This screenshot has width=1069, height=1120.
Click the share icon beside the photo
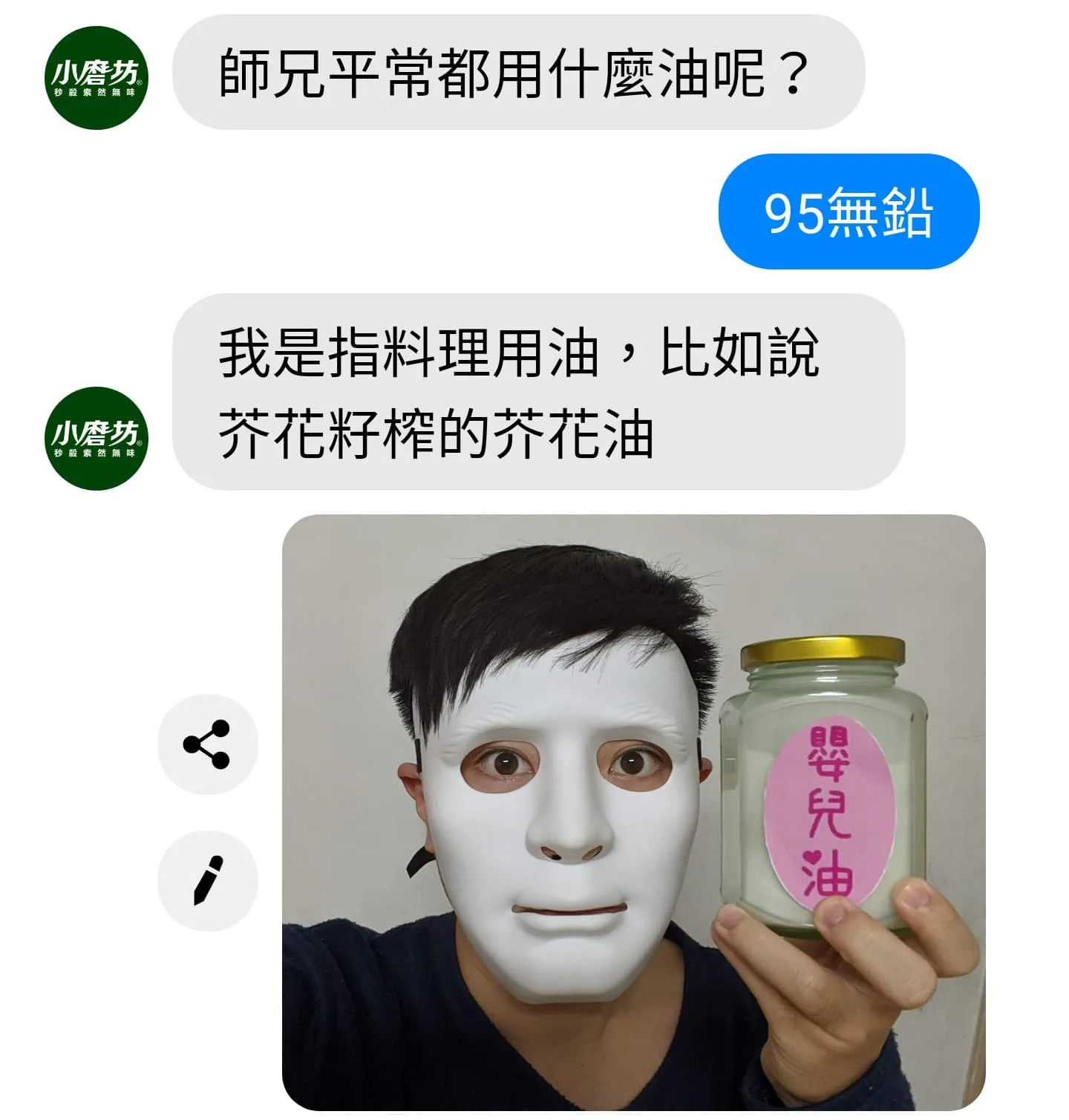(x=208, y=742)
